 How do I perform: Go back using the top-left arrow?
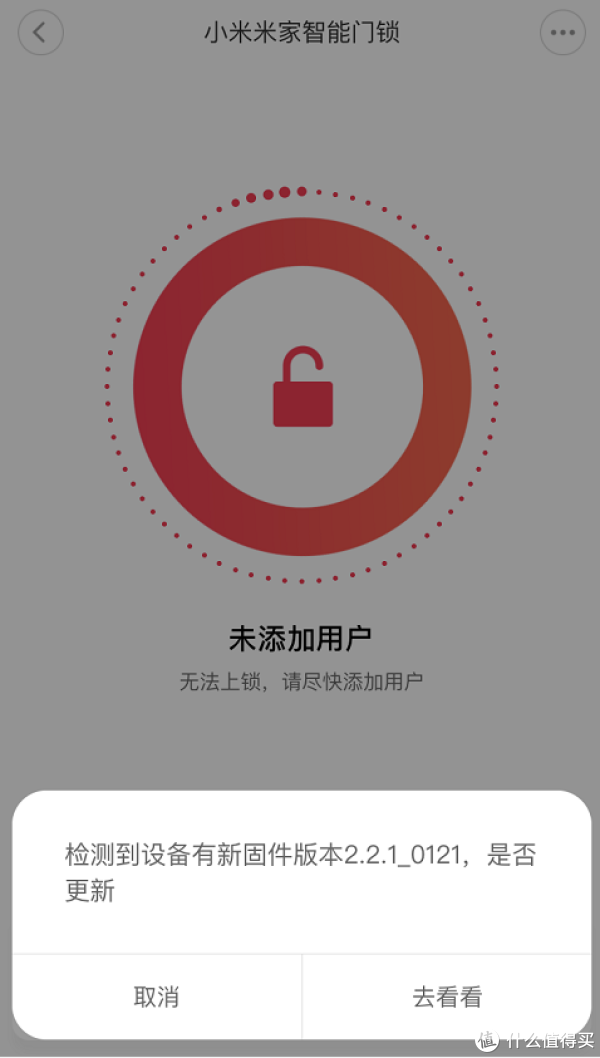point(40,32)
